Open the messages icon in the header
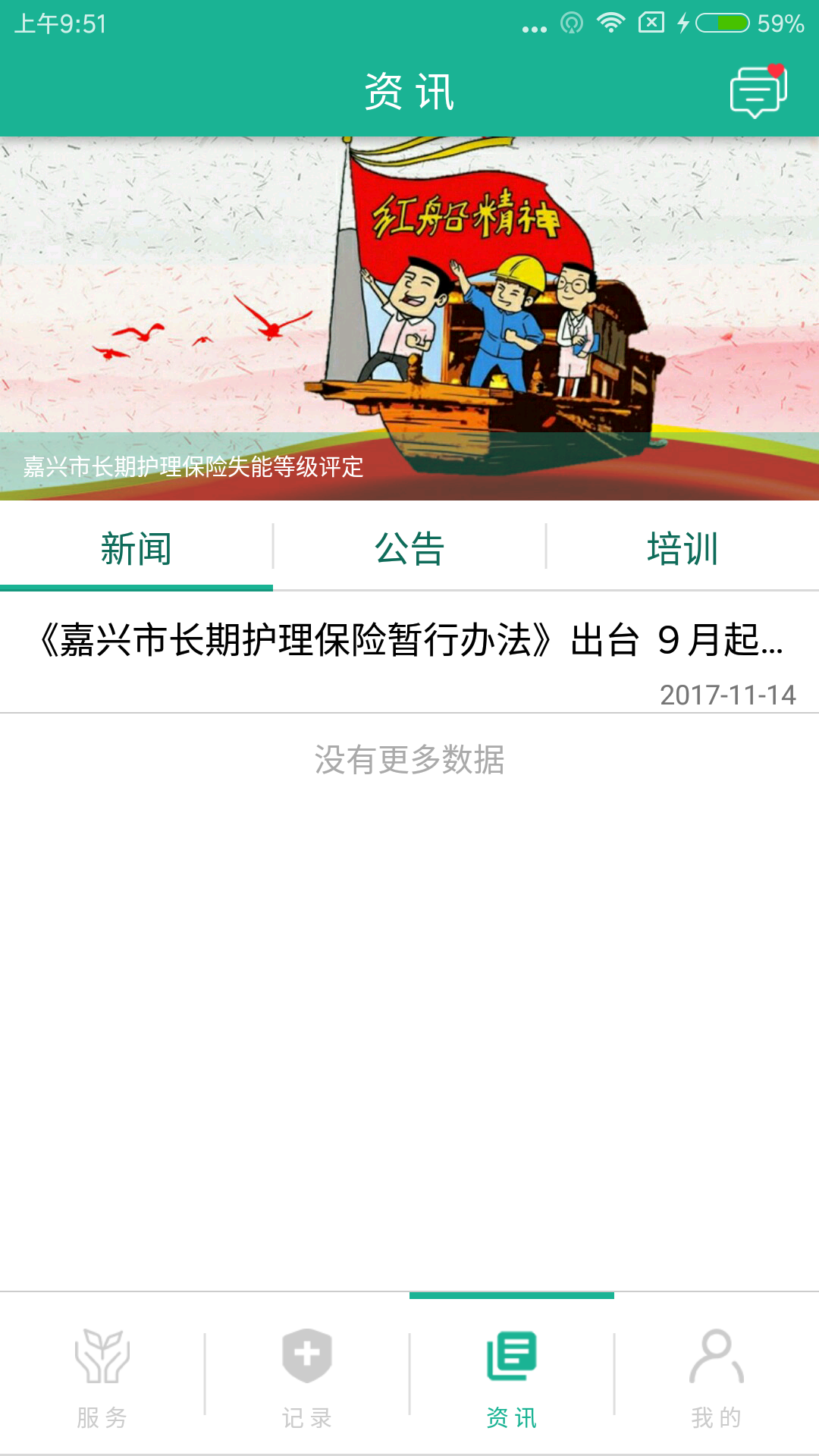819x1456 pixels. [758, 92]
